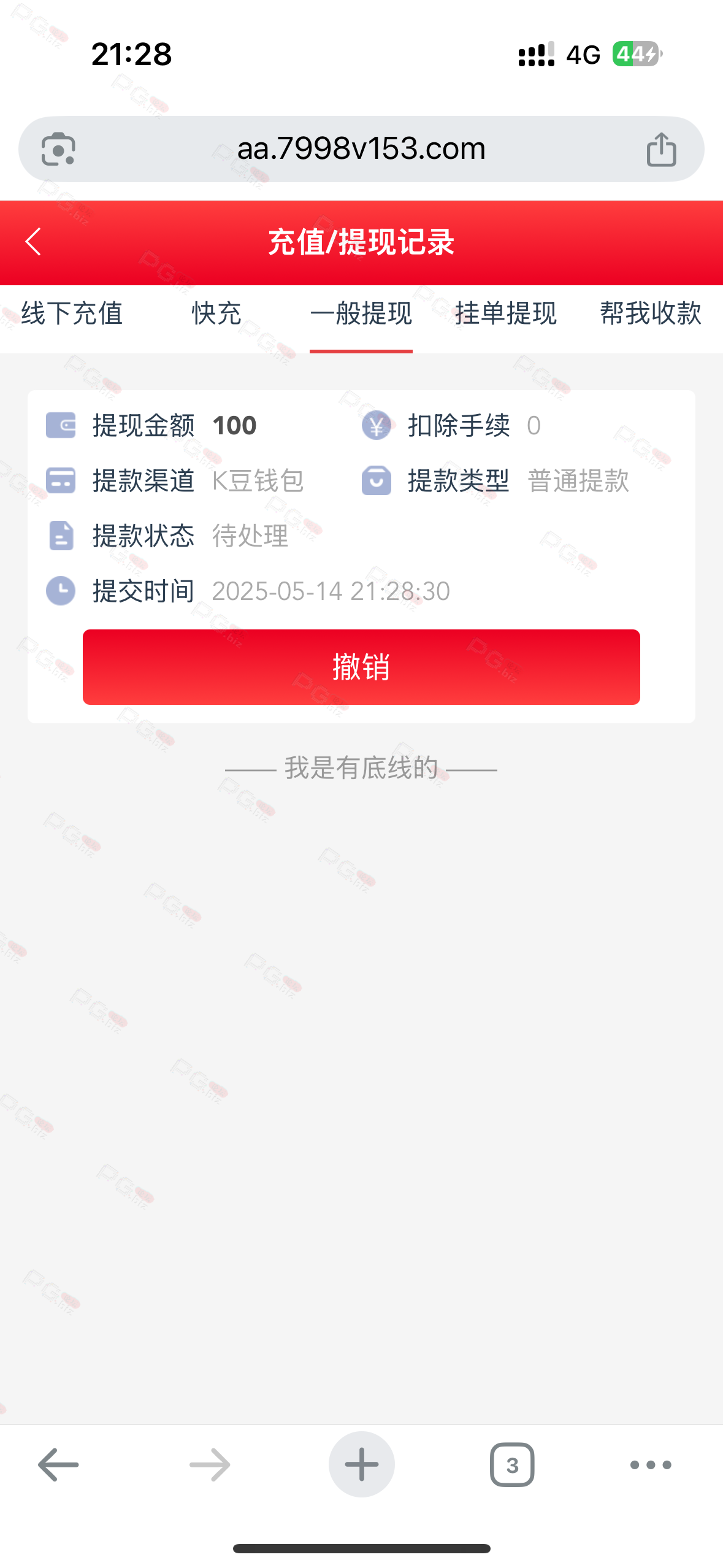Open the 挂单提现 tab
The image size is (723, 1568).
[x=506, y=313]
